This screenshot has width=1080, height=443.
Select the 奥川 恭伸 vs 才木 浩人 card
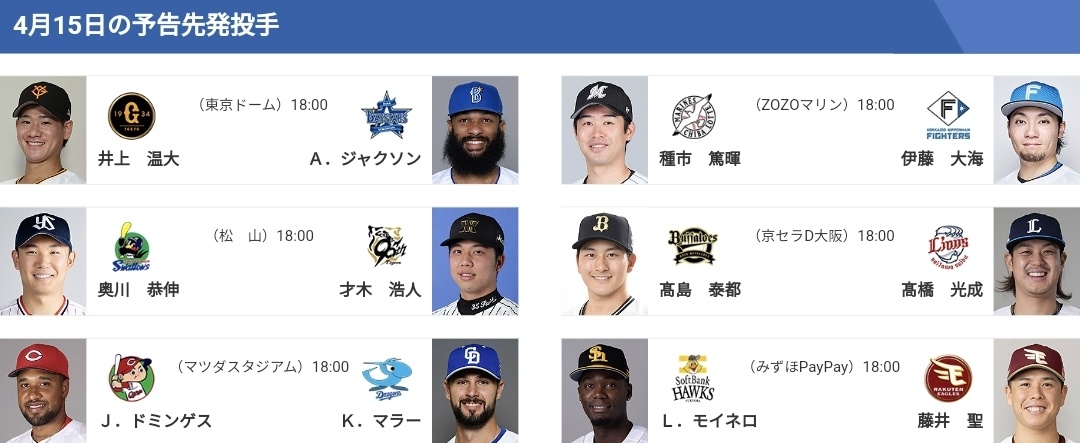[x=259, y=261]
